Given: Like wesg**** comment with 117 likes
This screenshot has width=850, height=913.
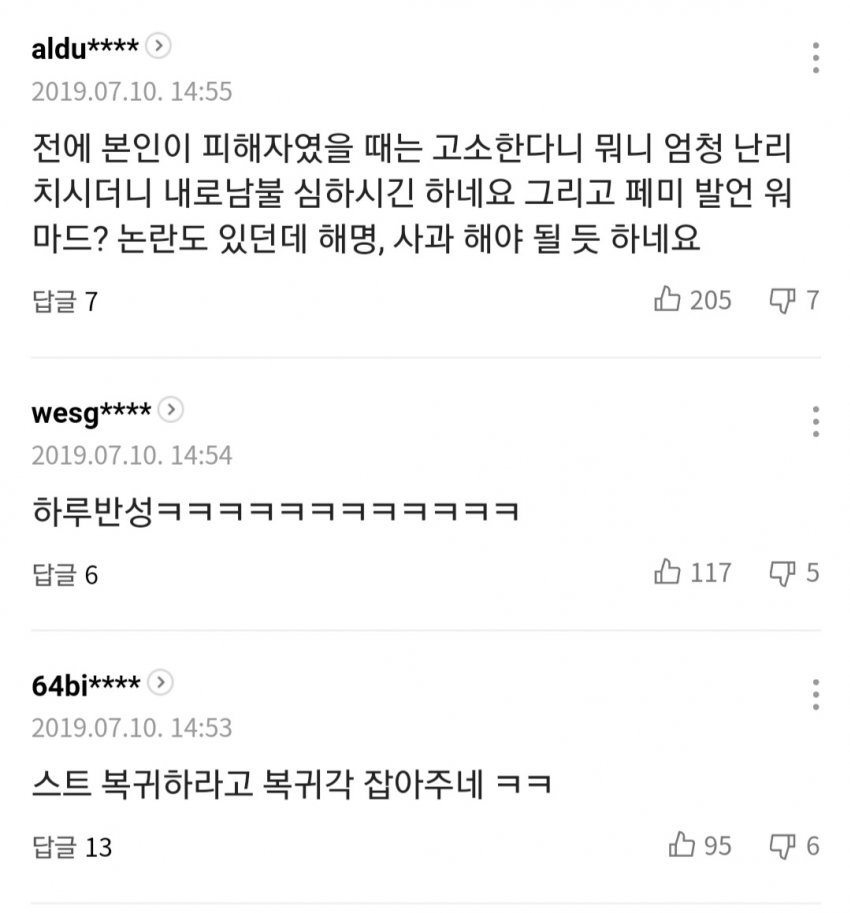Looking at the screenshot, I should (667, 572).
